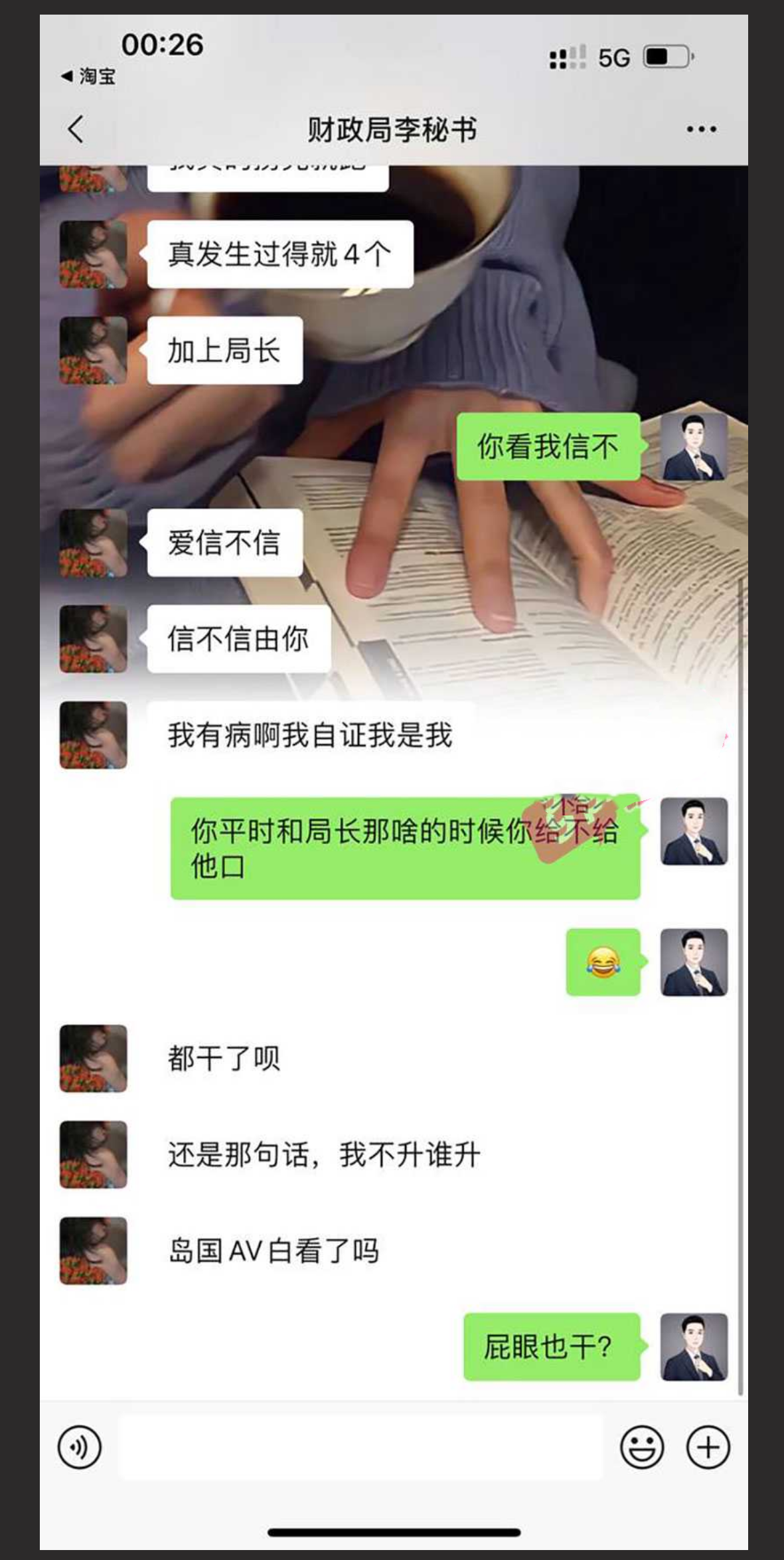Tap the contact avatar beside 爱信不信
This screenshot has height=1560, width=784.
94,543
